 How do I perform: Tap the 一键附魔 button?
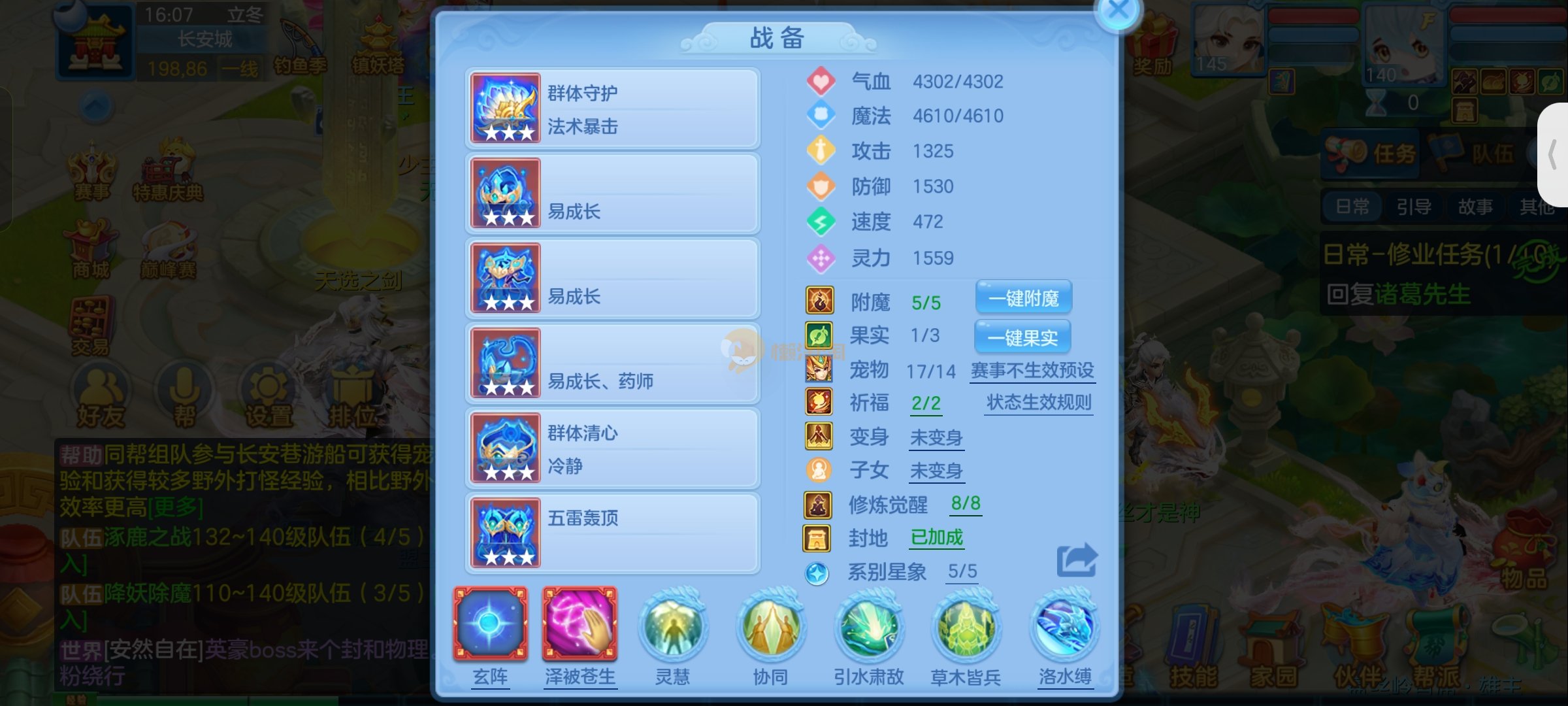(1023, 299)
